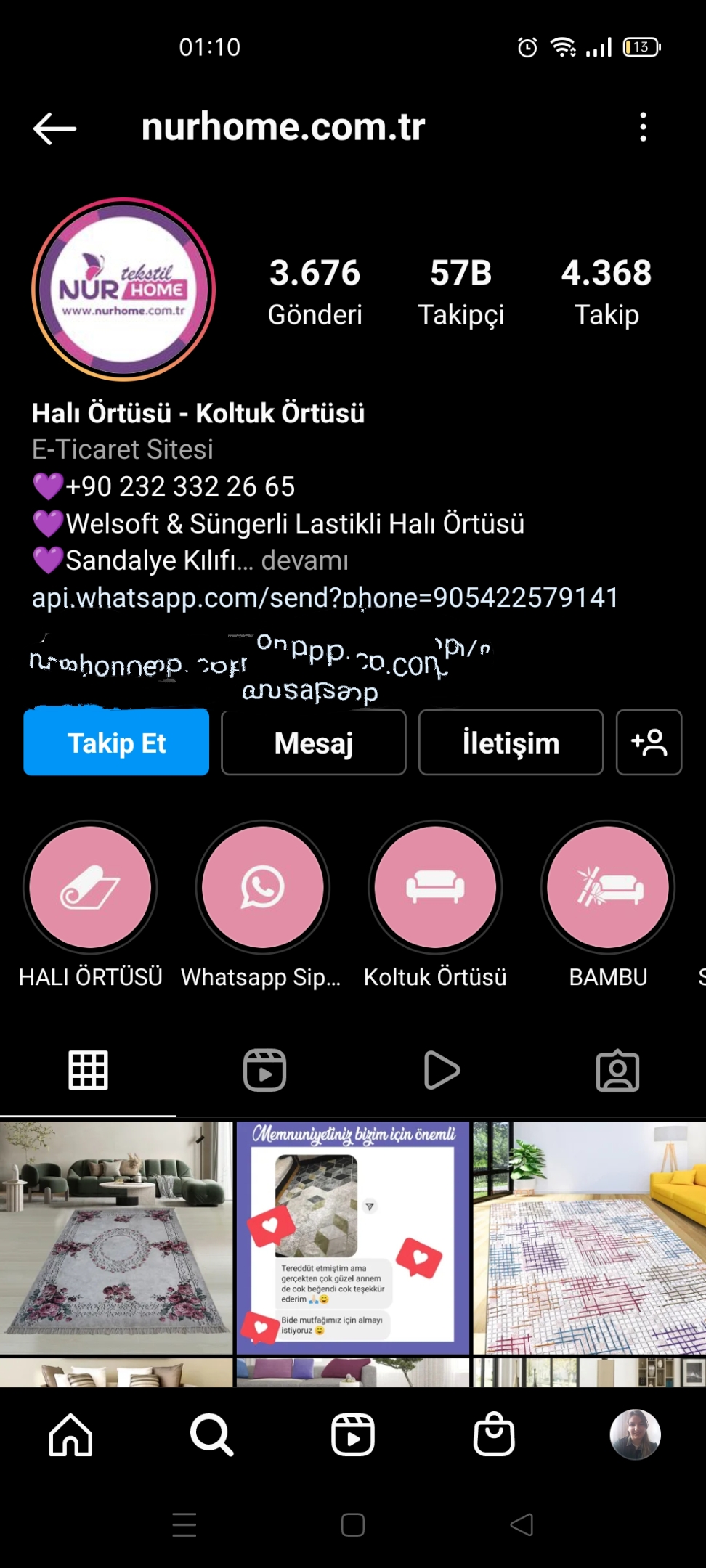Show suggested accounts with add-person icon

(649, 743)
